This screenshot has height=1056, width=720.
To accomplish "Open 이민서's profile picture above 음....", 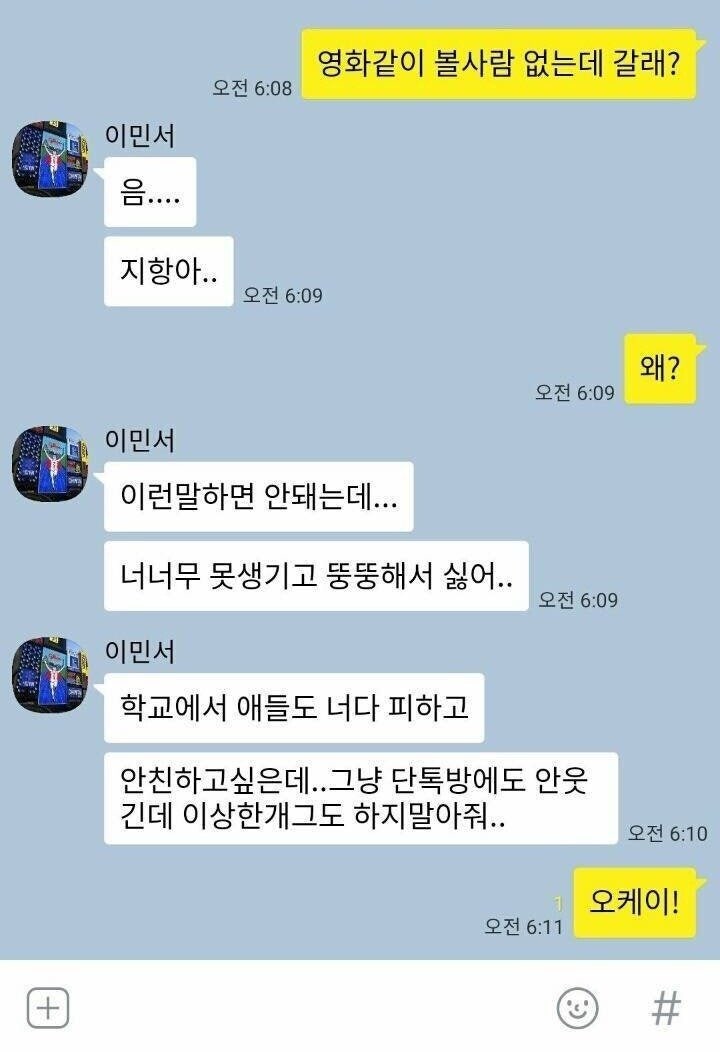I will pyautogui.click(x=51, y=159).
